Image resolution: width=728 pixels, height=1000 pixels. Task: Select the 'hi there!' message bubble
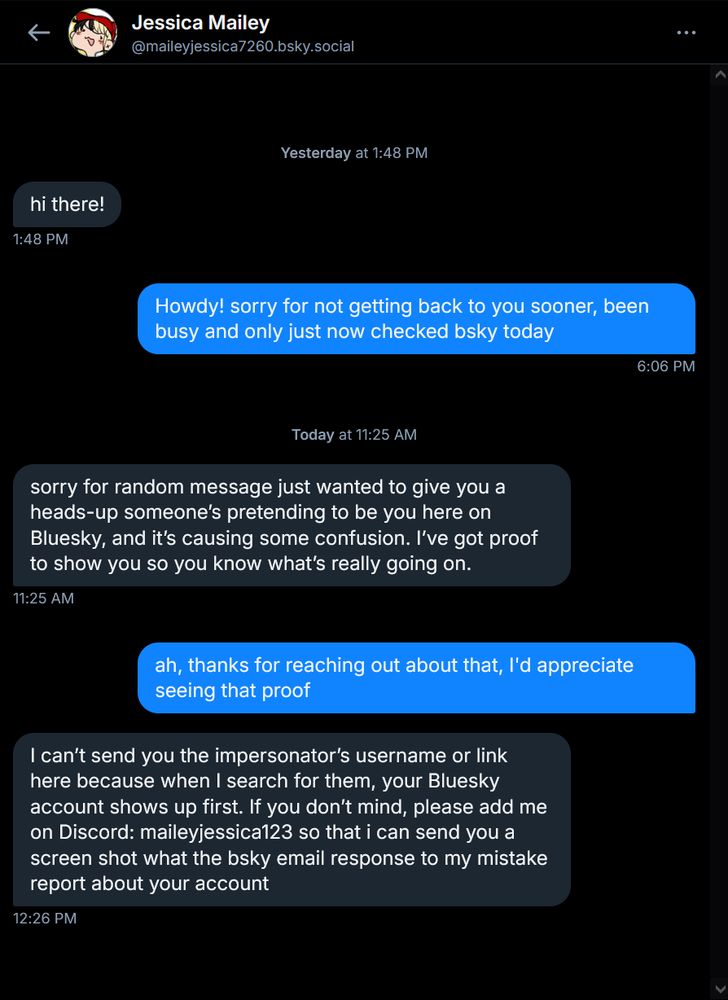(x=66, y=204)
